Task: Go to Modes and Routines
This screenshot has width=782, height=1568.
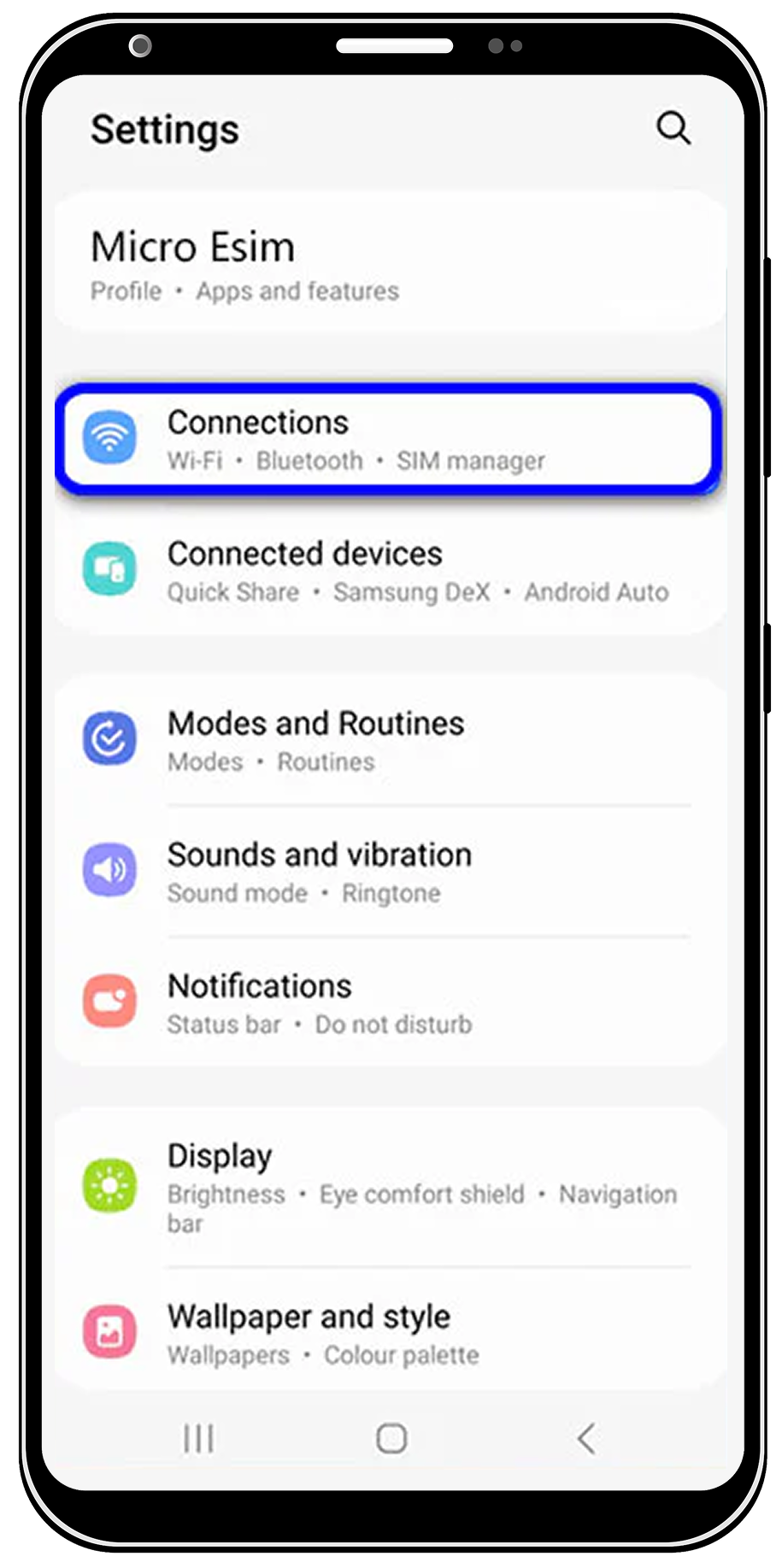Action: 390,741
